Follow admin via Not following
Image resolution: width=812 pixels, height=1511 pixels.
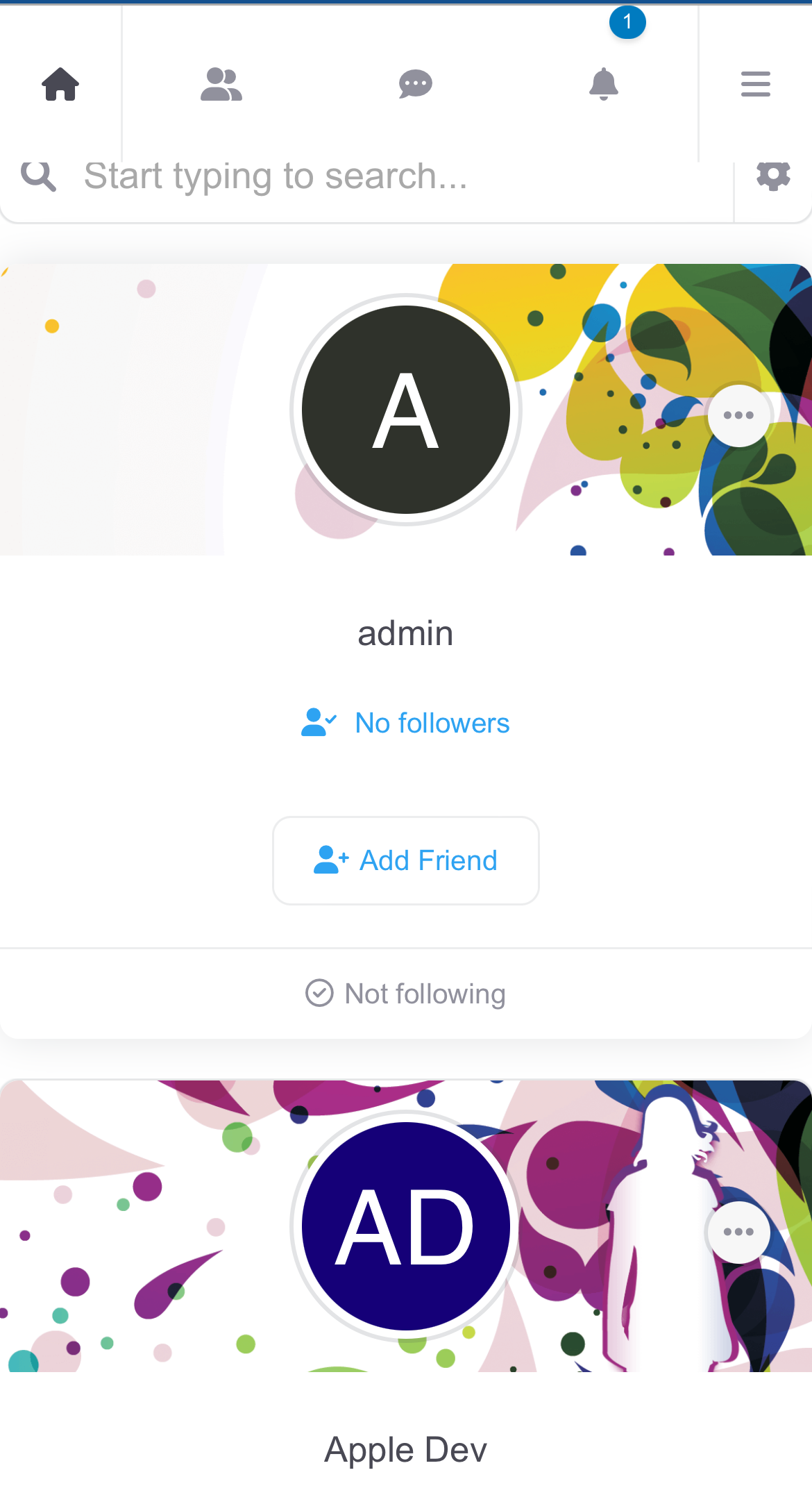(406, 994)
